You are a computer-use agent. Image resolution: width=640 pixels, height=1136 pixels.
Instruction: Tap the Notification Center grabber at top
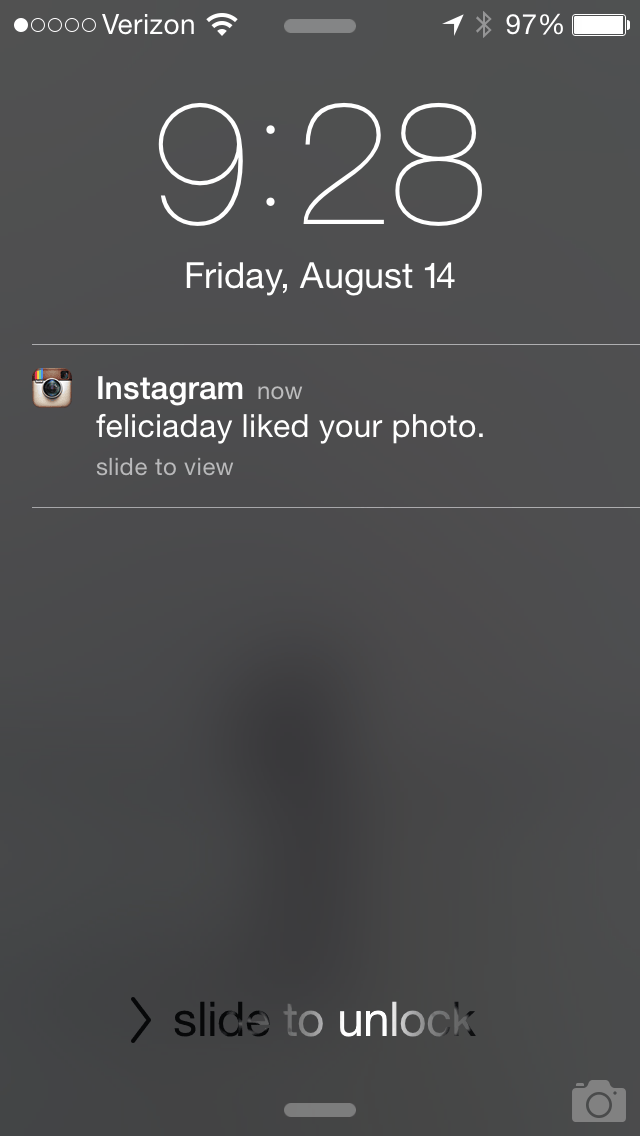(320, 26)
